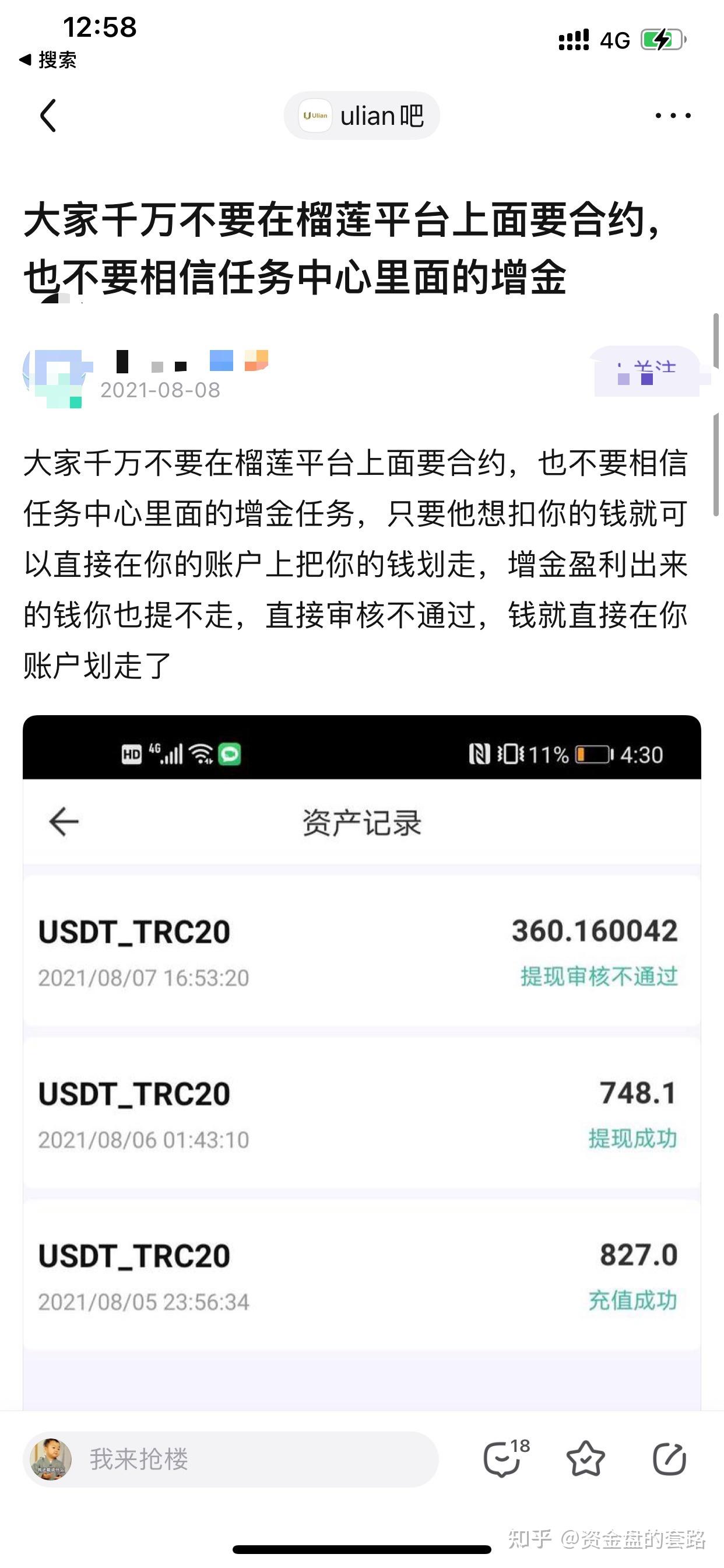The height and width of the screenshot is (1568, 724).
Task: Click the Ulian logo inside the forum chip
Action: pyautogui.click(x=317, y=115)
